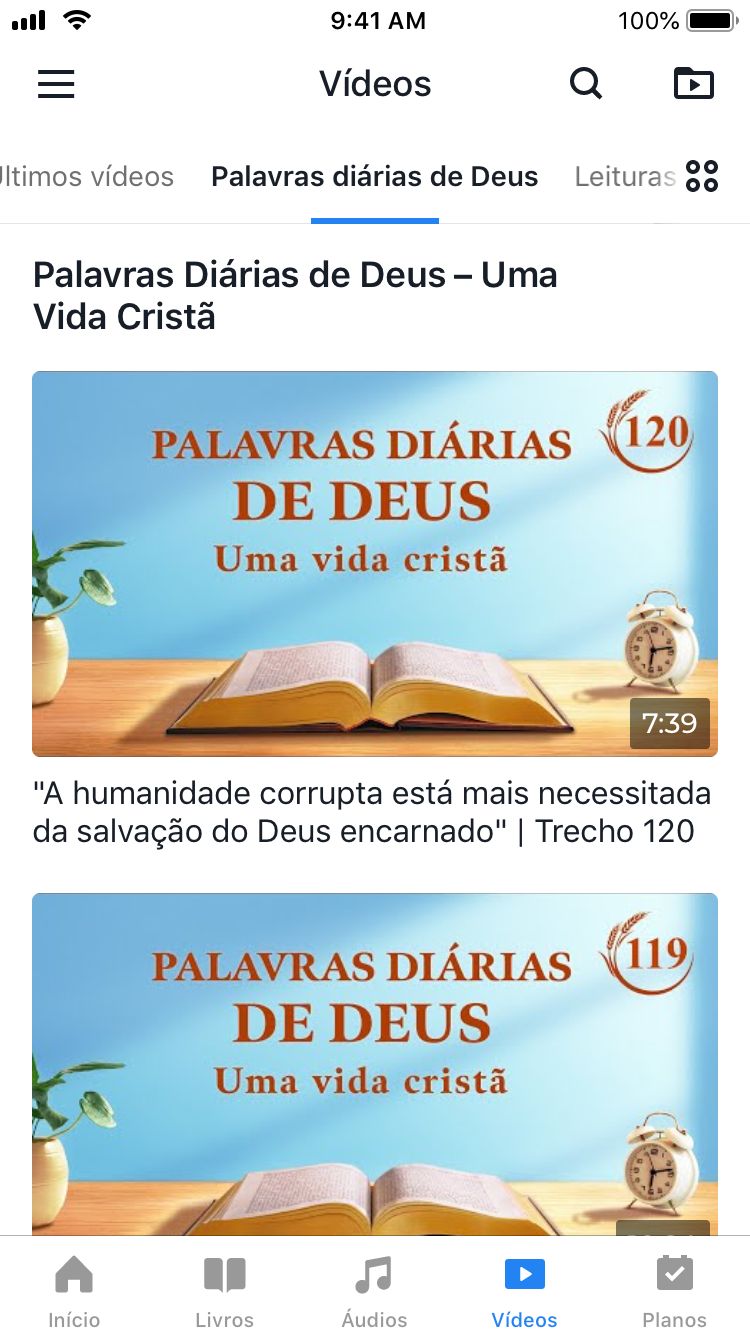
Task: Select the Vídeos bottom tab
Action: pyautogui.click(x=524, y=1290)
